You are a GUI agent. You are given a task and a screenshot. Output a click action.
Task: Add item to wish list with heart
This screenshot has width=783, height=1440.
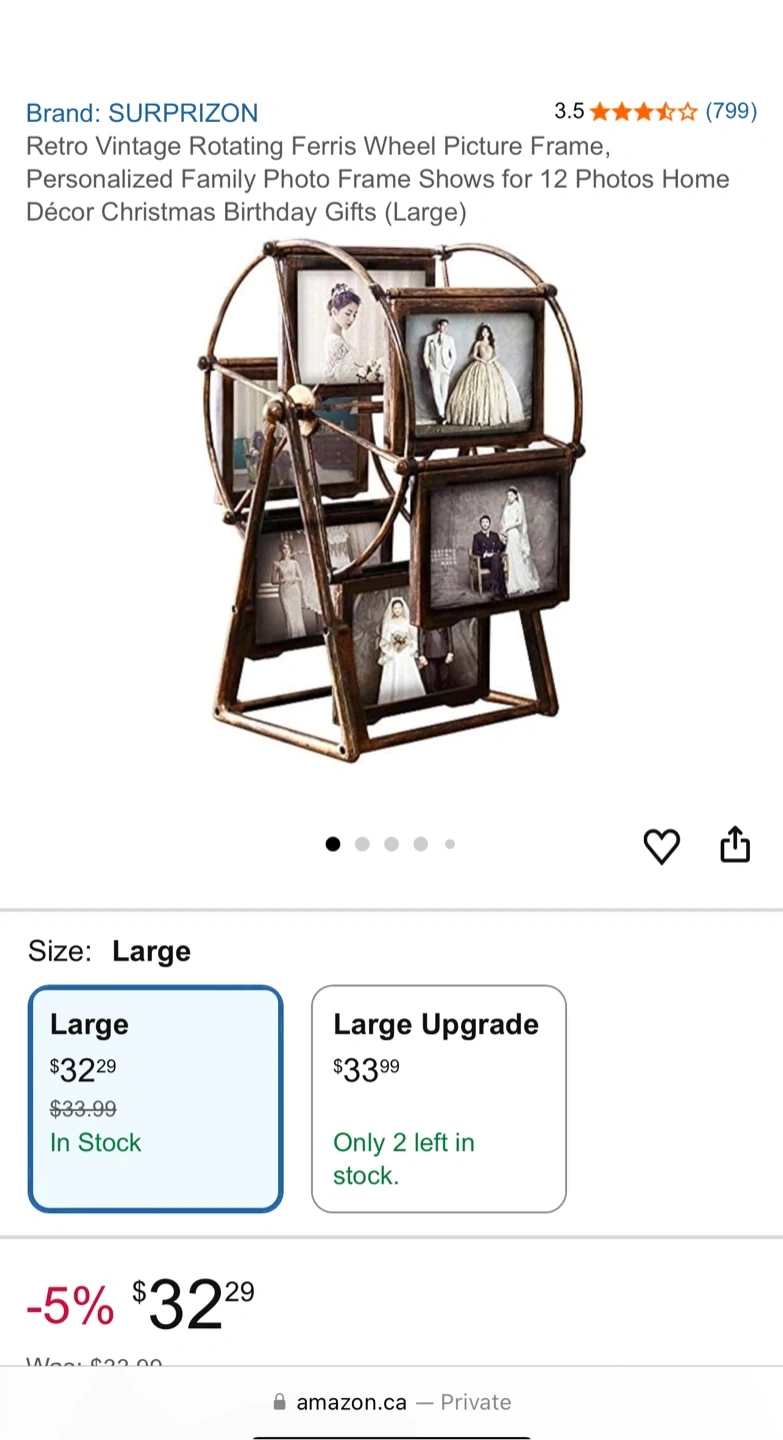(661, 846)
